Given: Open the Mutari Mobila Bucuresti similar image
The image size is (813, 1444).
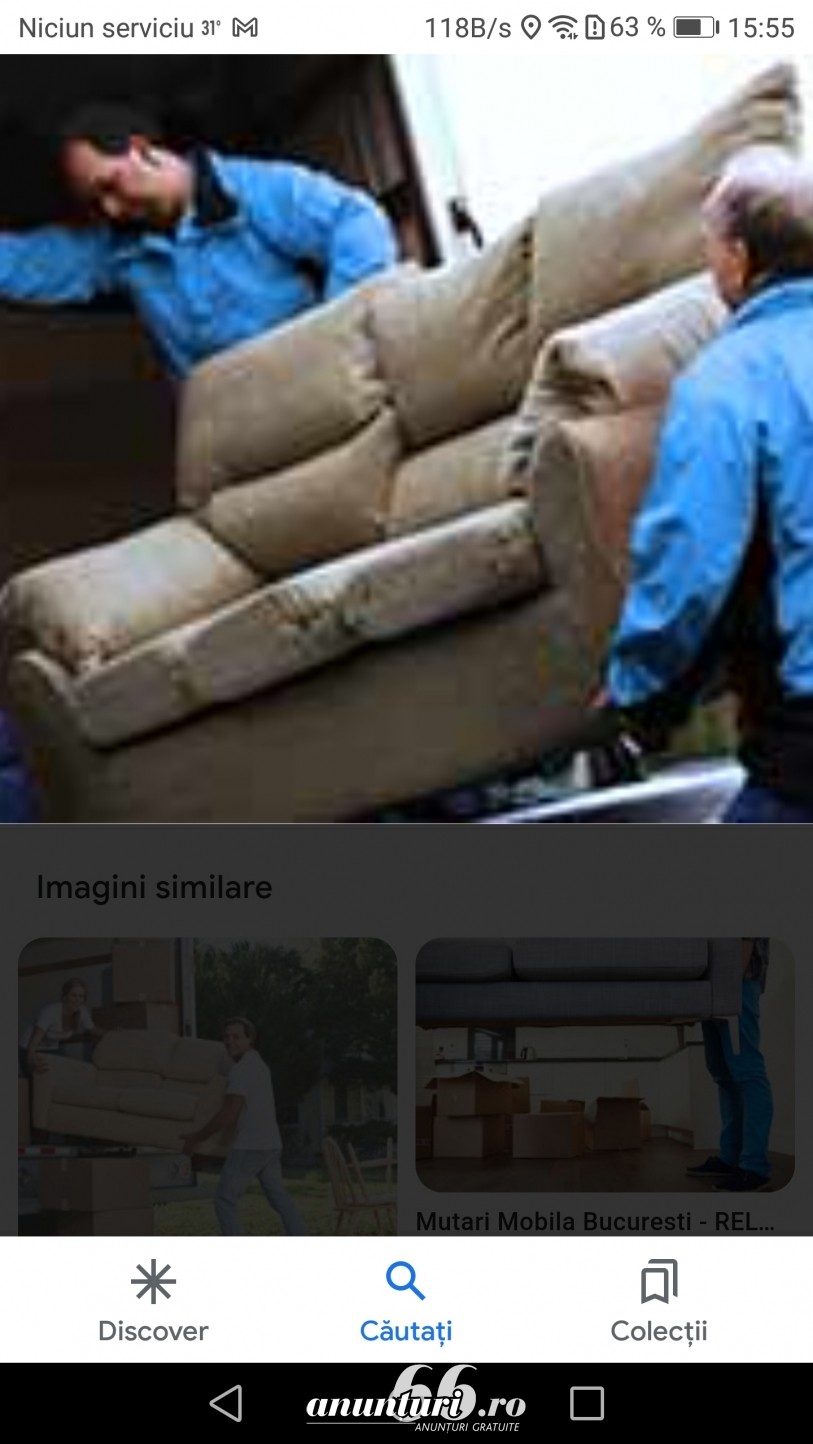Looking at the screenshot, I should pos(605,1065).
